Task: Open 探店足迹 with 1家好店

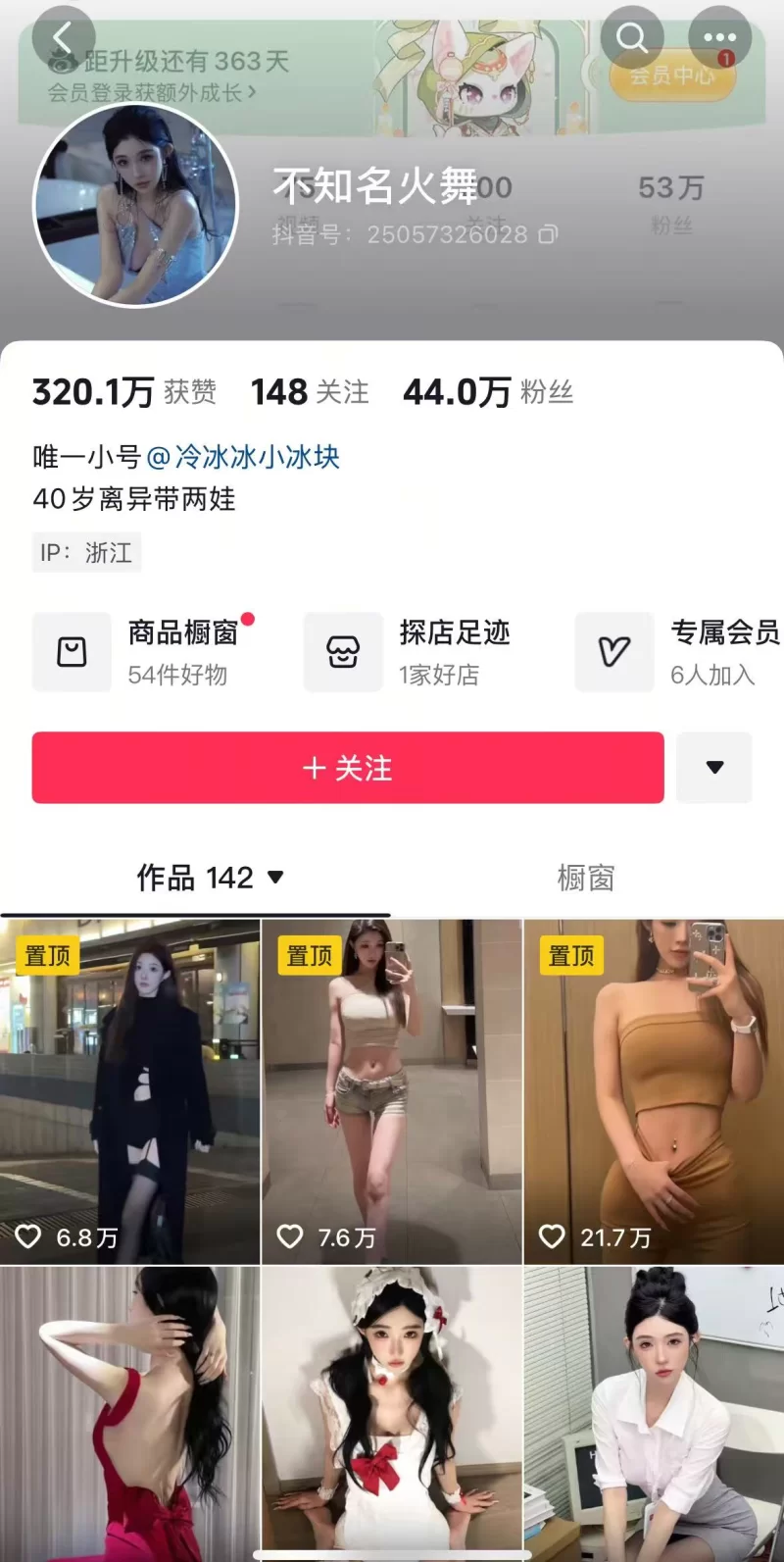Action: (412, 652)
